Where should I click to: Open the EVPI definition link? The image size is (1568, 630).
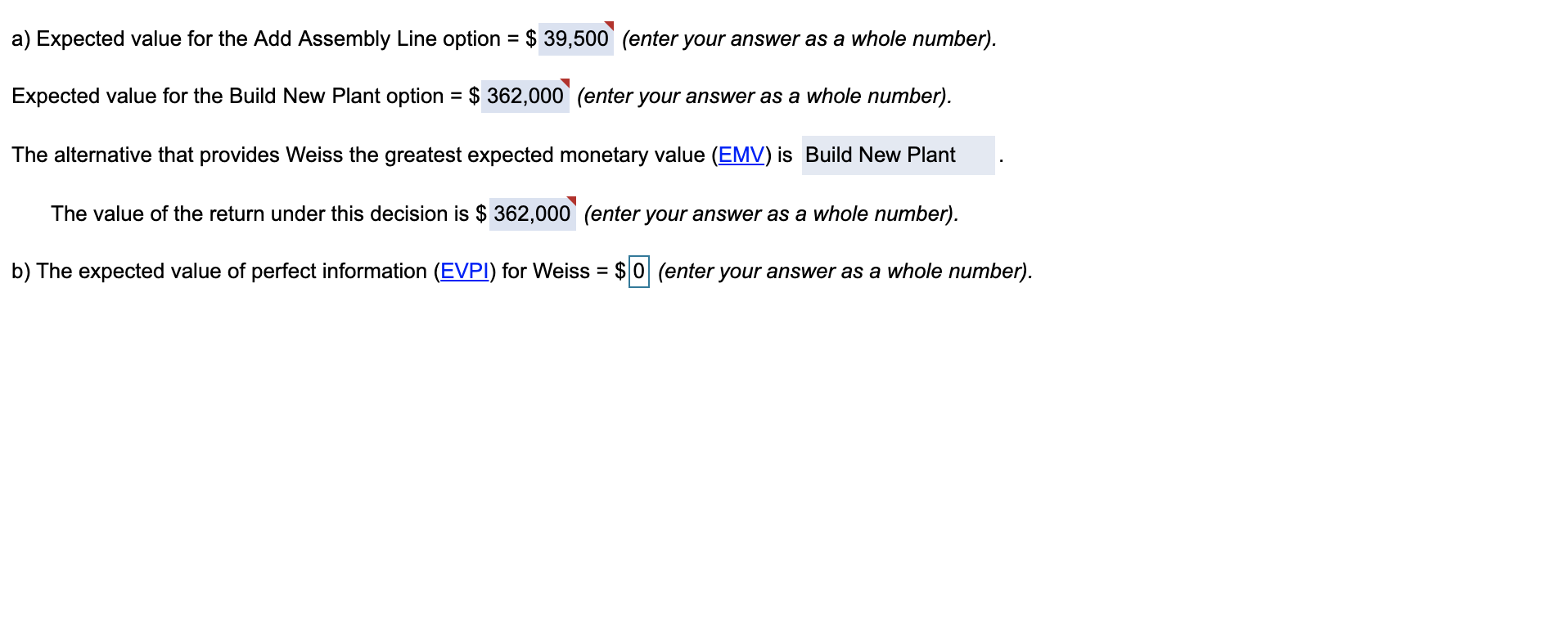coord(464,272)
